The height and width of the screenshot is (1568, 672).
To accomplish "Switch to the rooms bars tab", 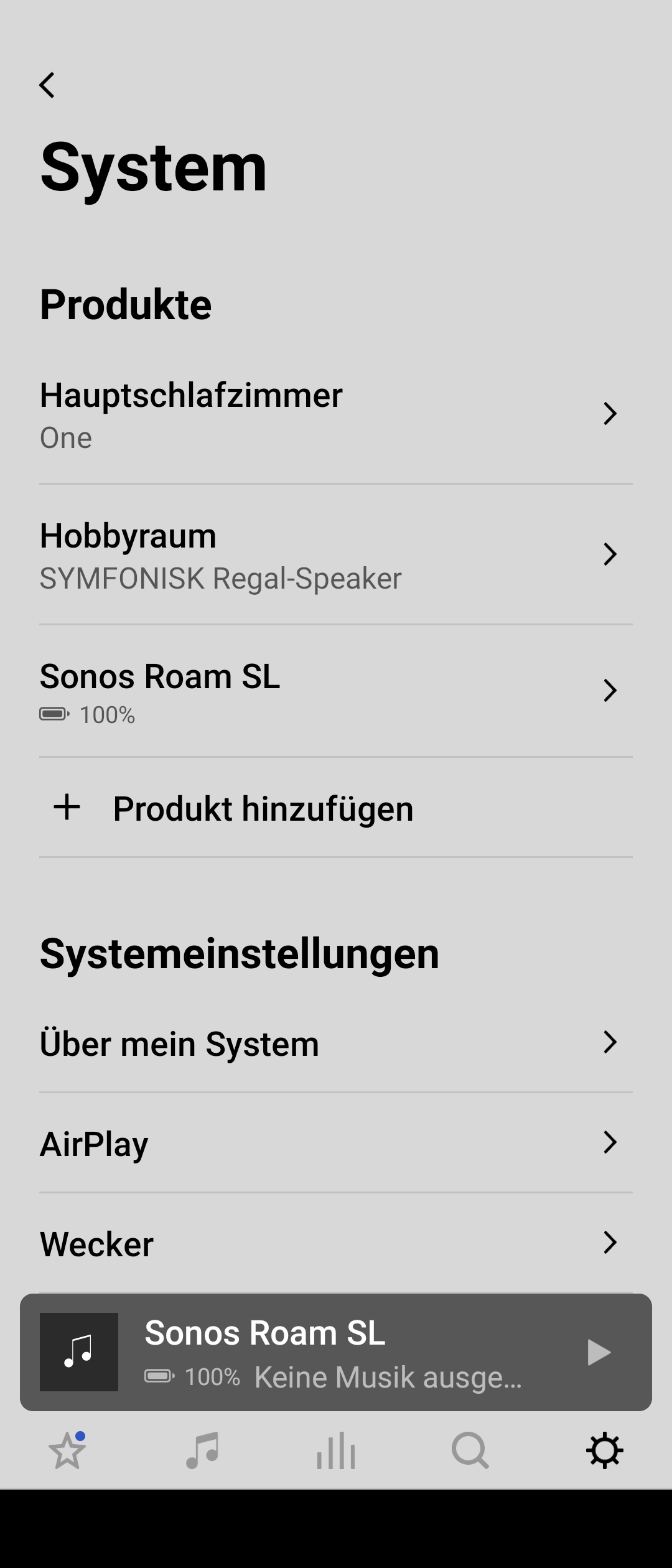I will tap(336, 1451).
